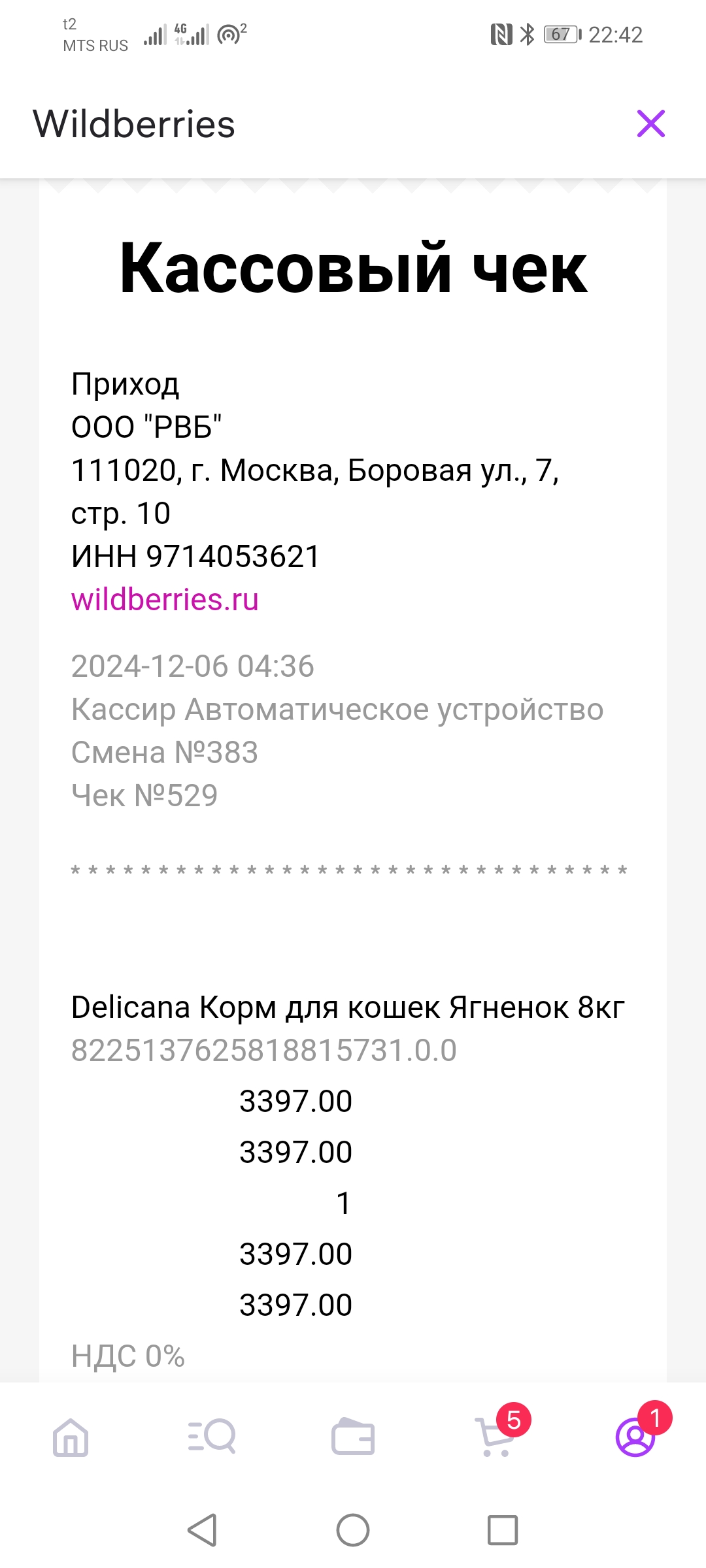Go to the home tab
The height and width of the screenshot is (1568, 706).
[x=71, y=1438]
